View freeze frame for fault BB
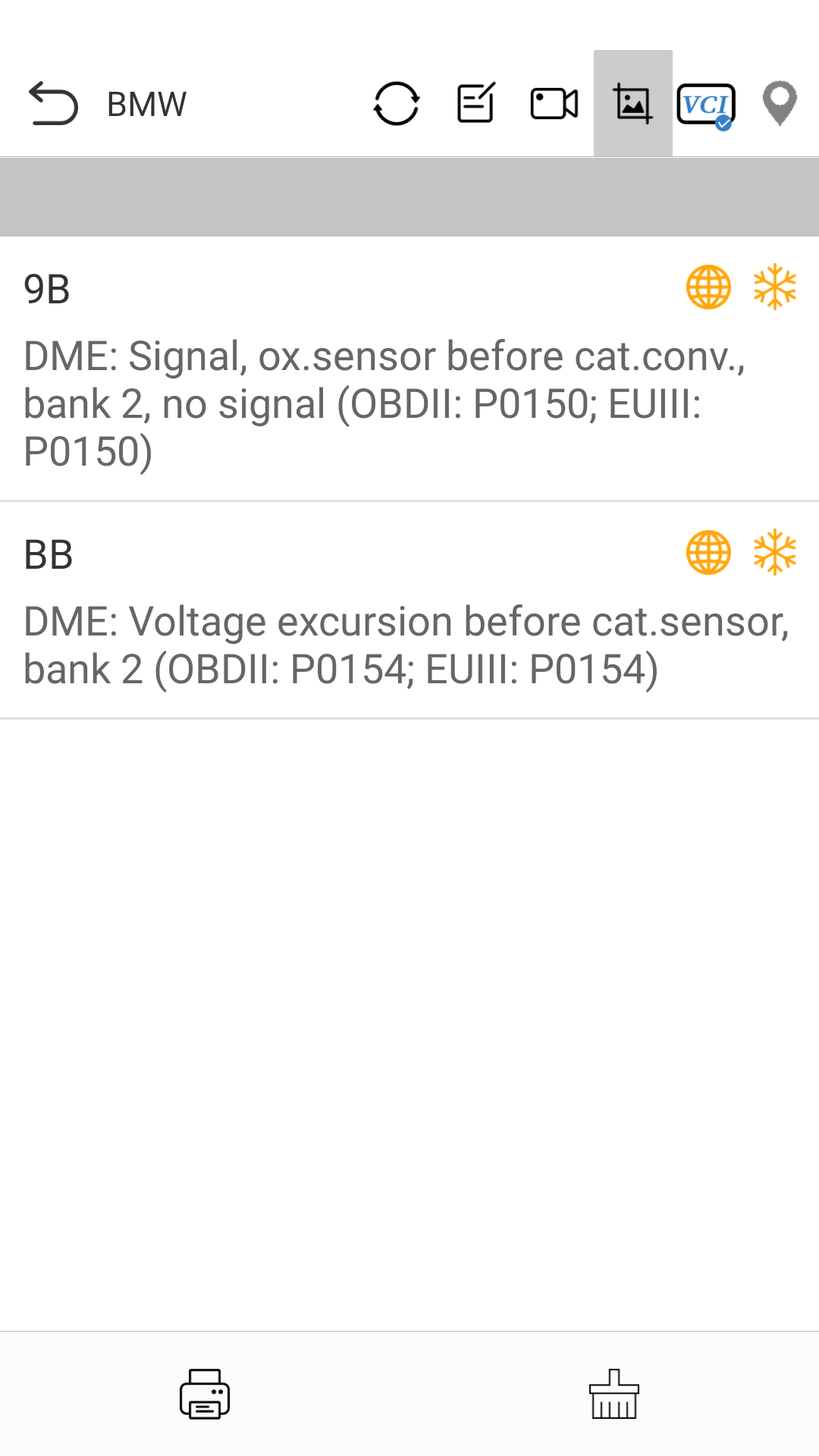This screenshot has width=819, height=1456. click(x=775, y=553)
